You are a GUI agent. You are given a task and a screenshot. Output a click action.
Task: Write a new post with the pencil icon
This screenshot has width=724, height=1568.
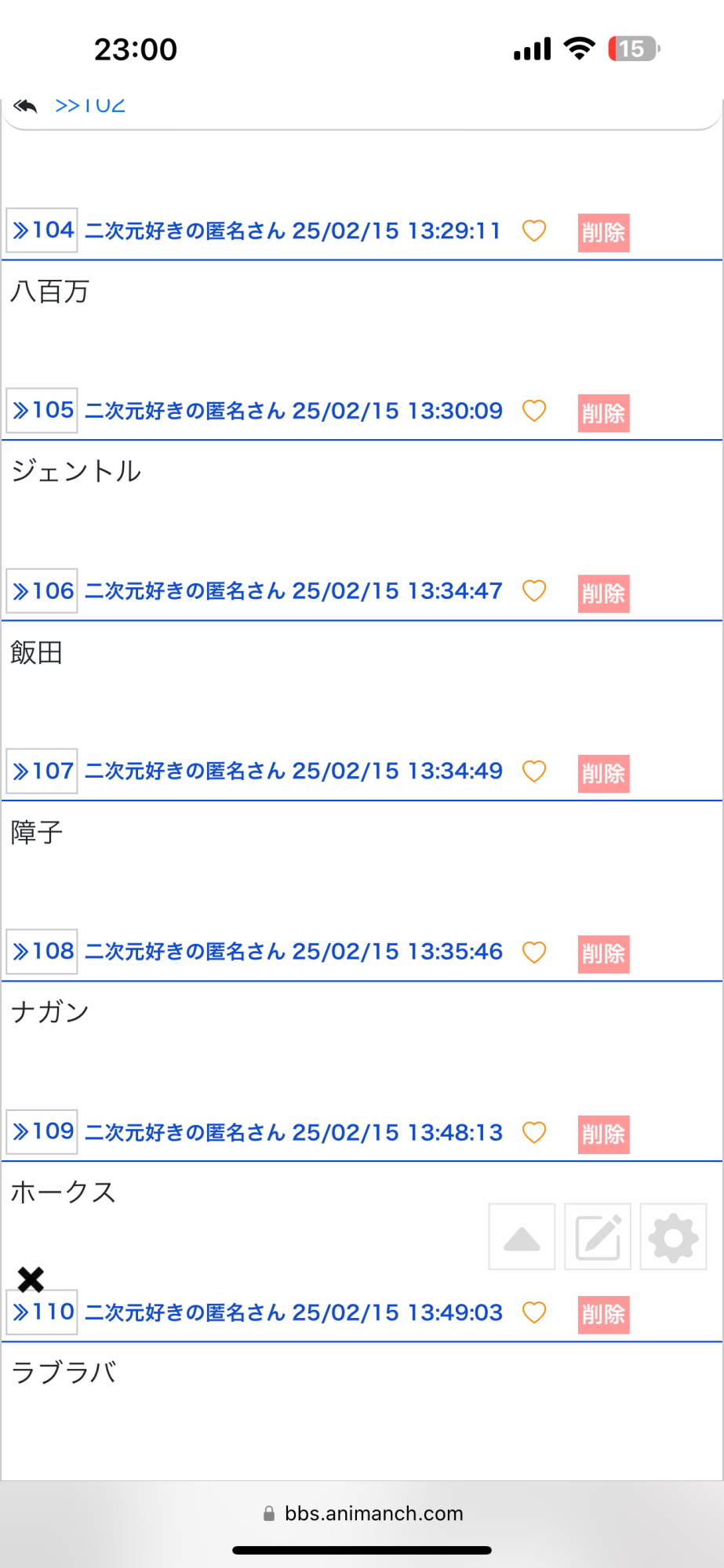coord(598,1236)
